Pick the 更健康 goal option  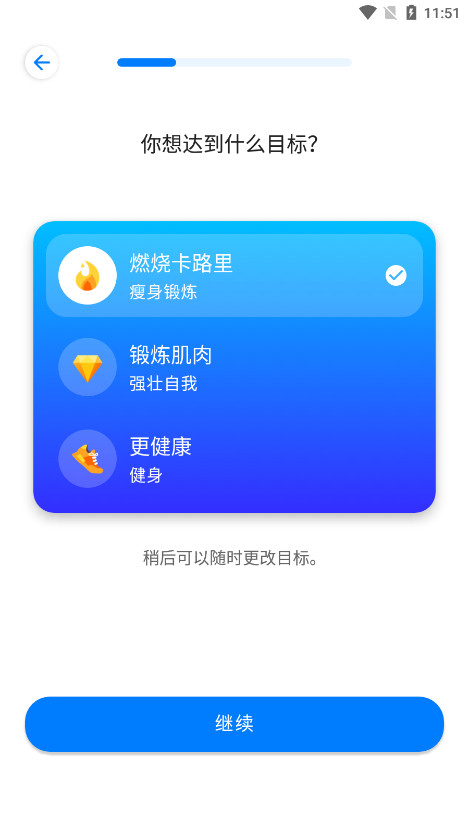pos(234,458)
